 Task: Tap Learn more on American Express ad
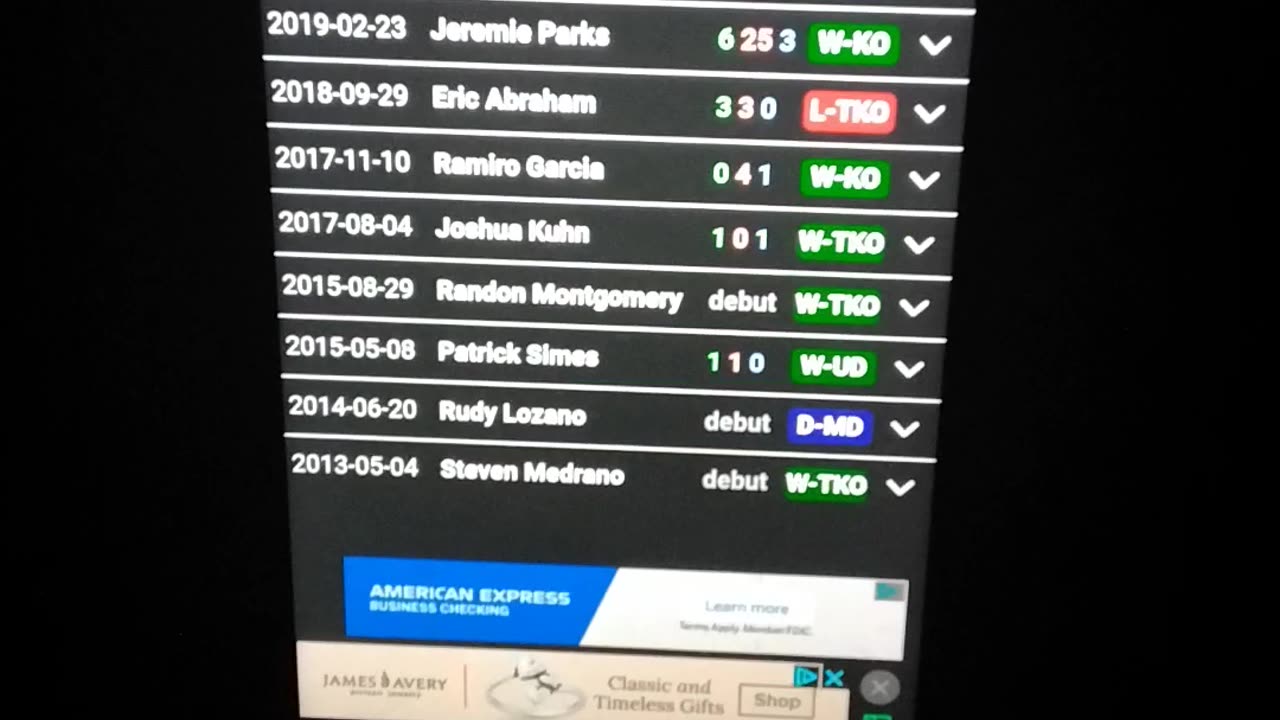coord(747,607)
